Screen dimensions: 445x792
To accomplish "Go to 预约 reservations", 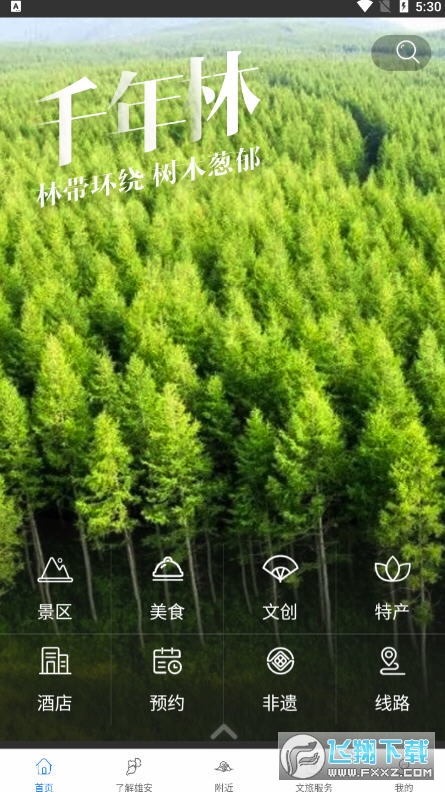I will coord(167,679).
